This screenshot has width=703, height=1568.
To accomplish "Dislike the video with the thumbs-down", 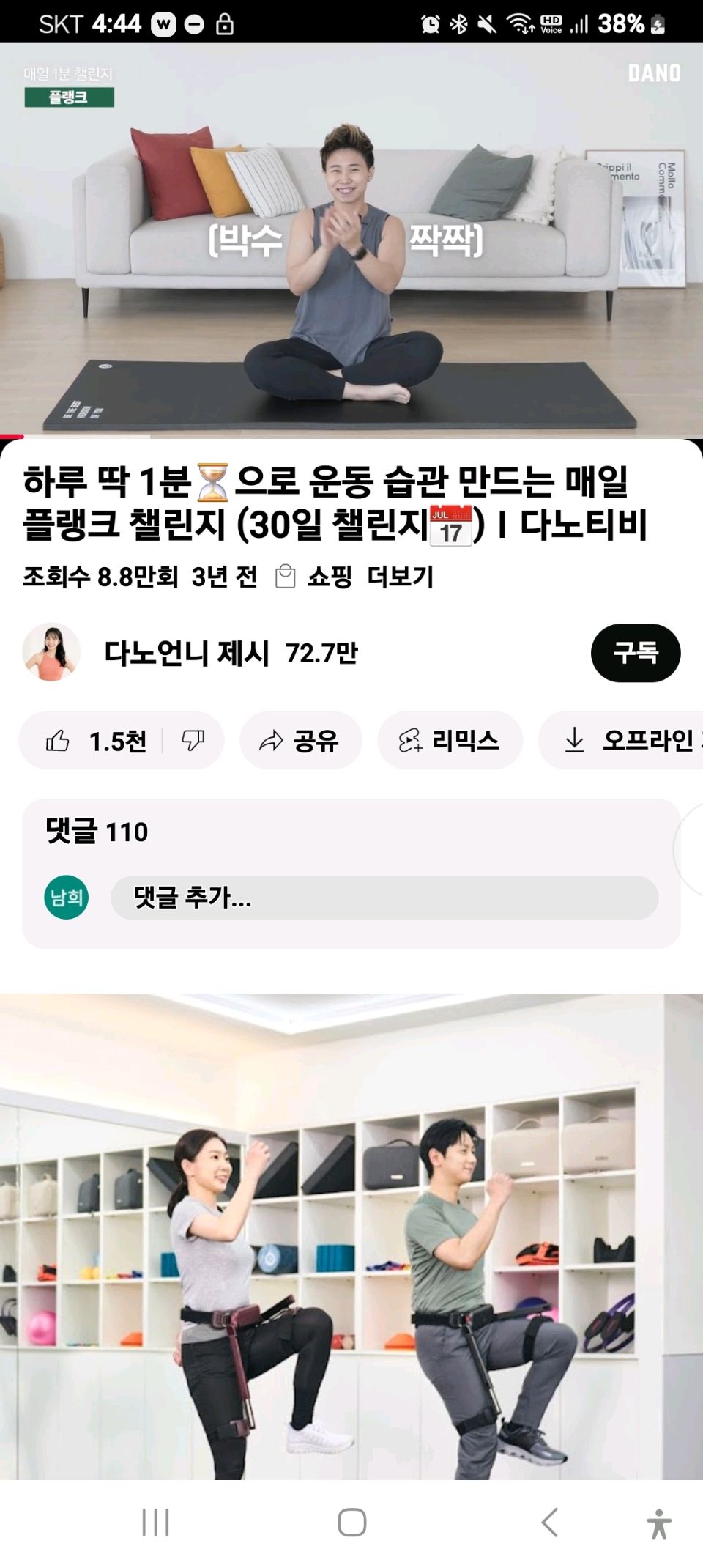I will click(193, 741).
